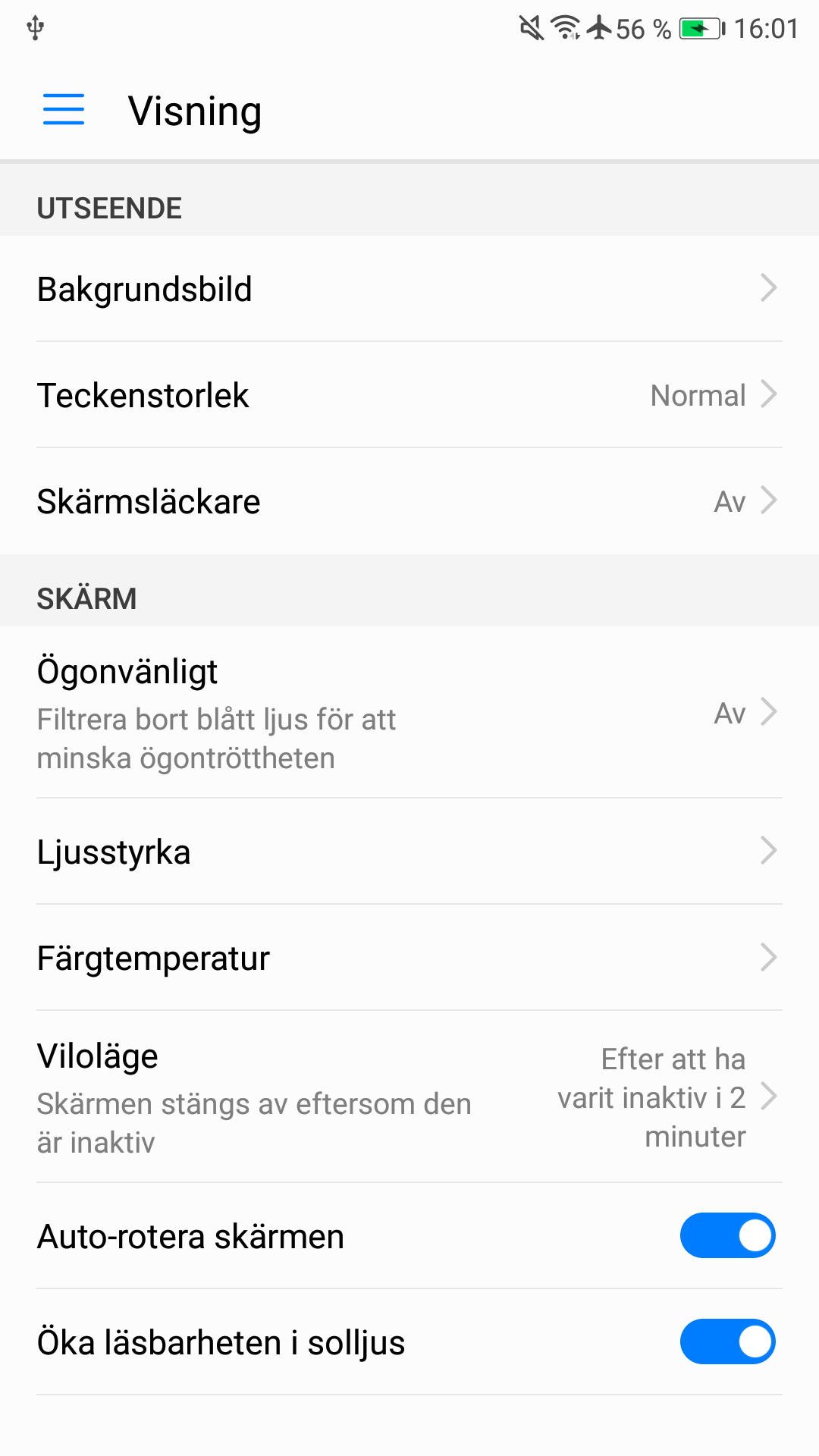Viewport: 819px width, 1456px height.
Task: Disable Öka läsbarheten i solljus
Action: pos(727,1341)
